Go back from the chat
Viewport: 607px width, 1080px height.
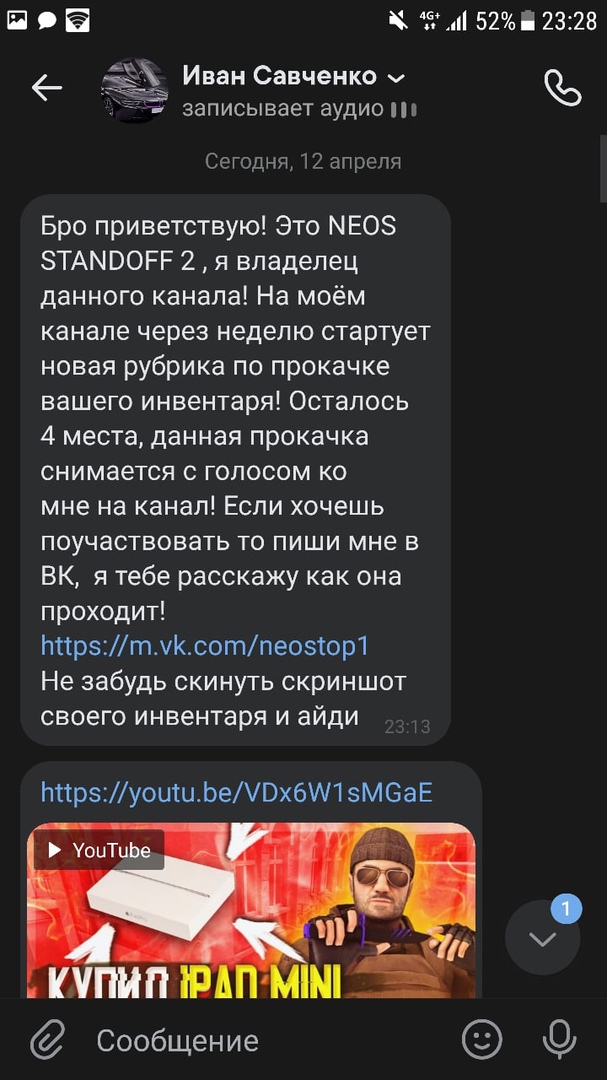[x=47, y=88]
